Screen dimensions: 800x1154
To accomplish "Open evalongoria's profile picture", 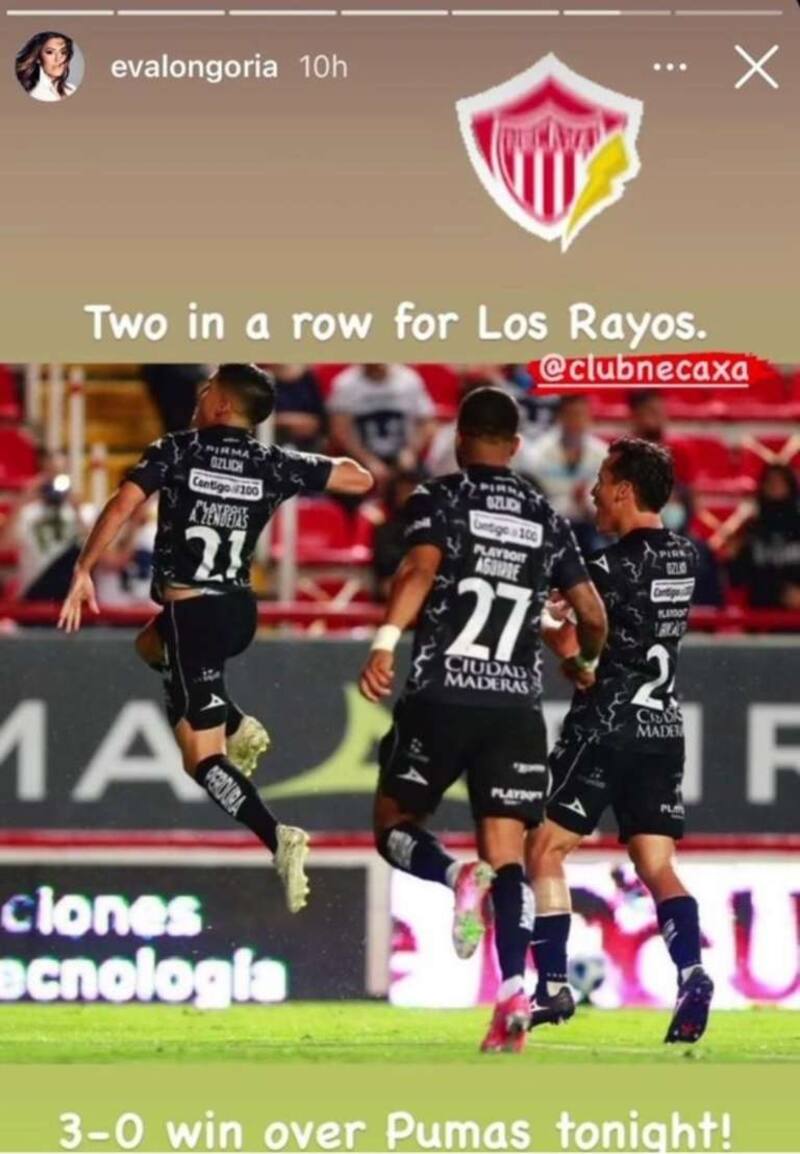I will pyautogui.click(x=48, y=67).
